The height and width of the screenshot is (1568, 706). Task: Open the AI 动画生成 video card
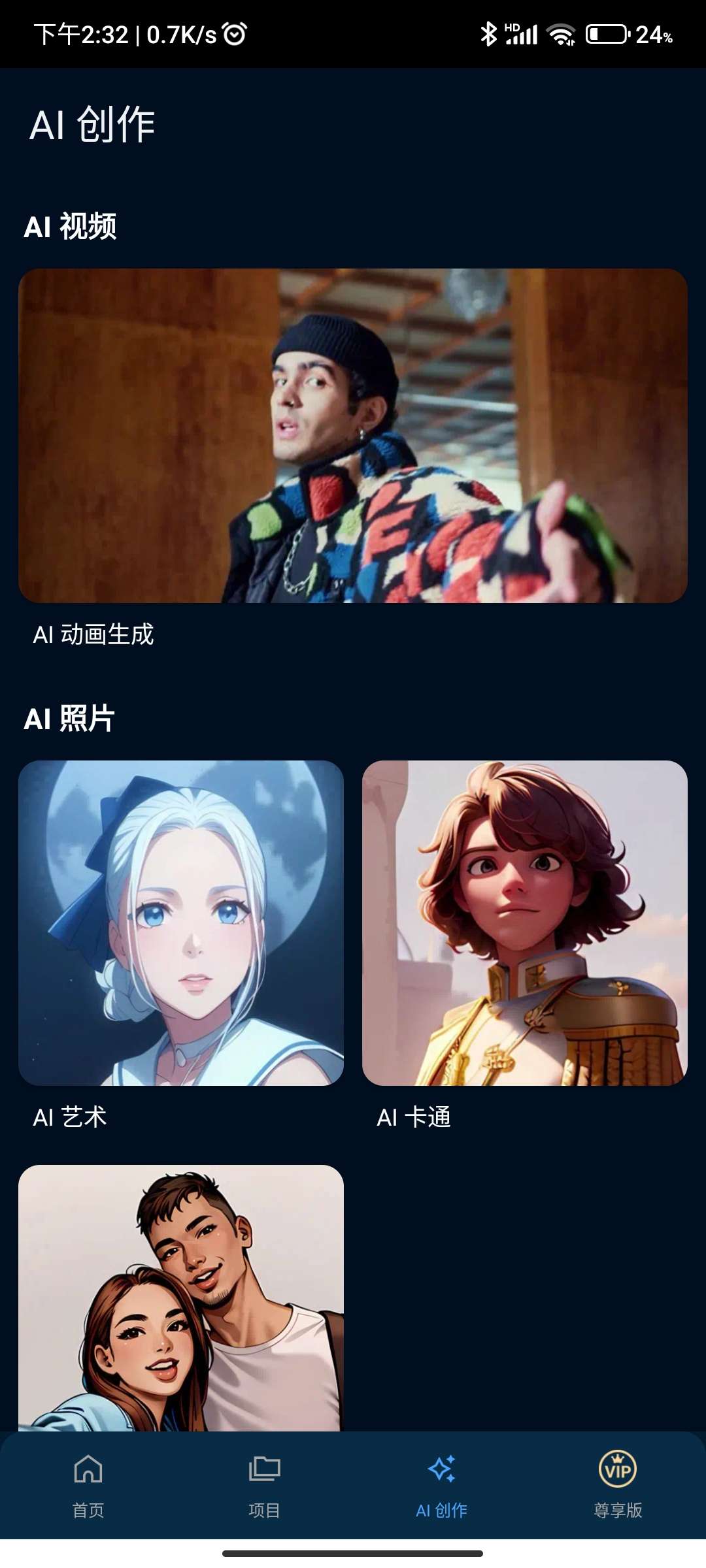[x=353, y=436]
